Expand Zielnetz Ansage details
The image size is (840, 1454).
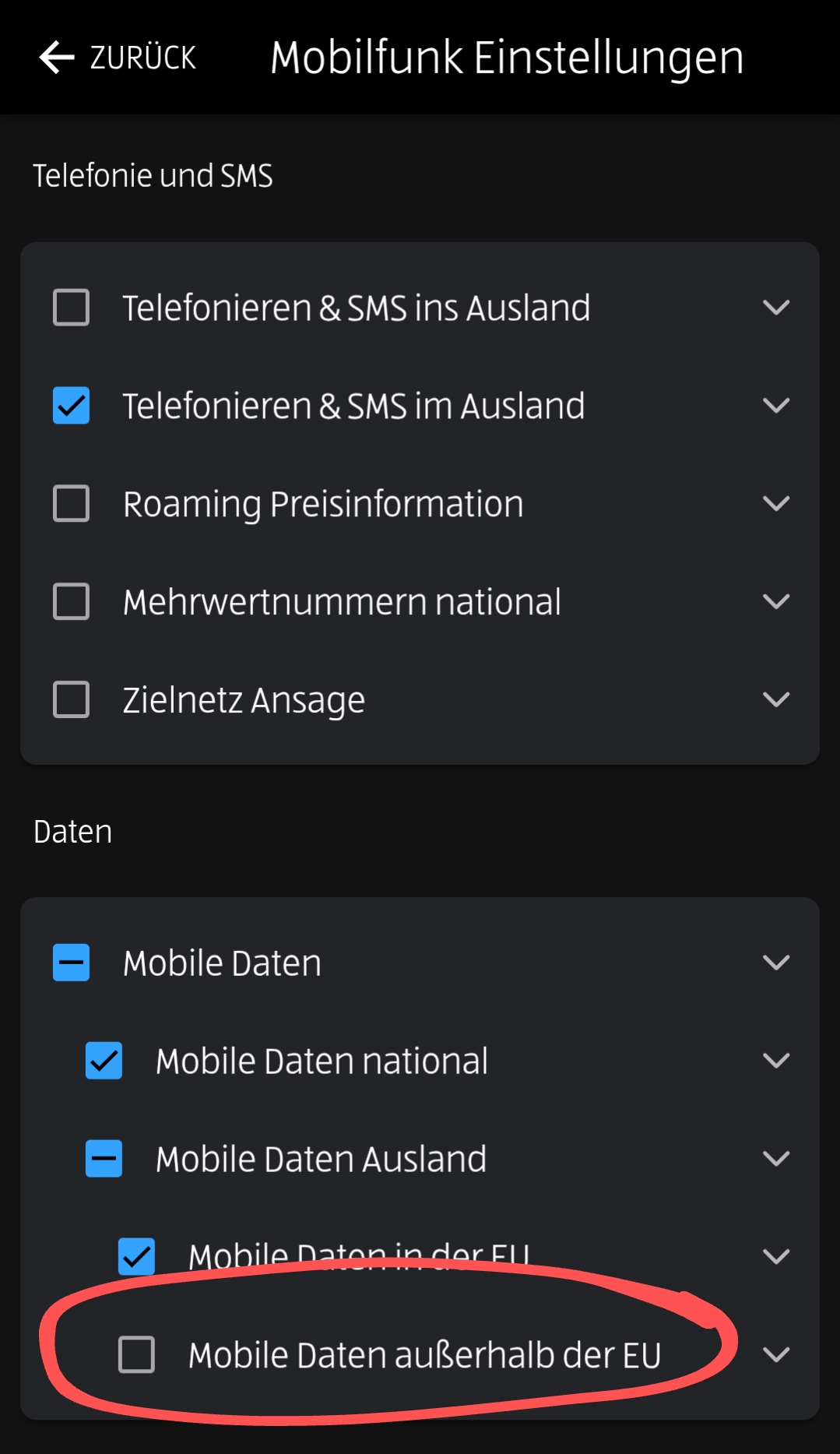776,700
